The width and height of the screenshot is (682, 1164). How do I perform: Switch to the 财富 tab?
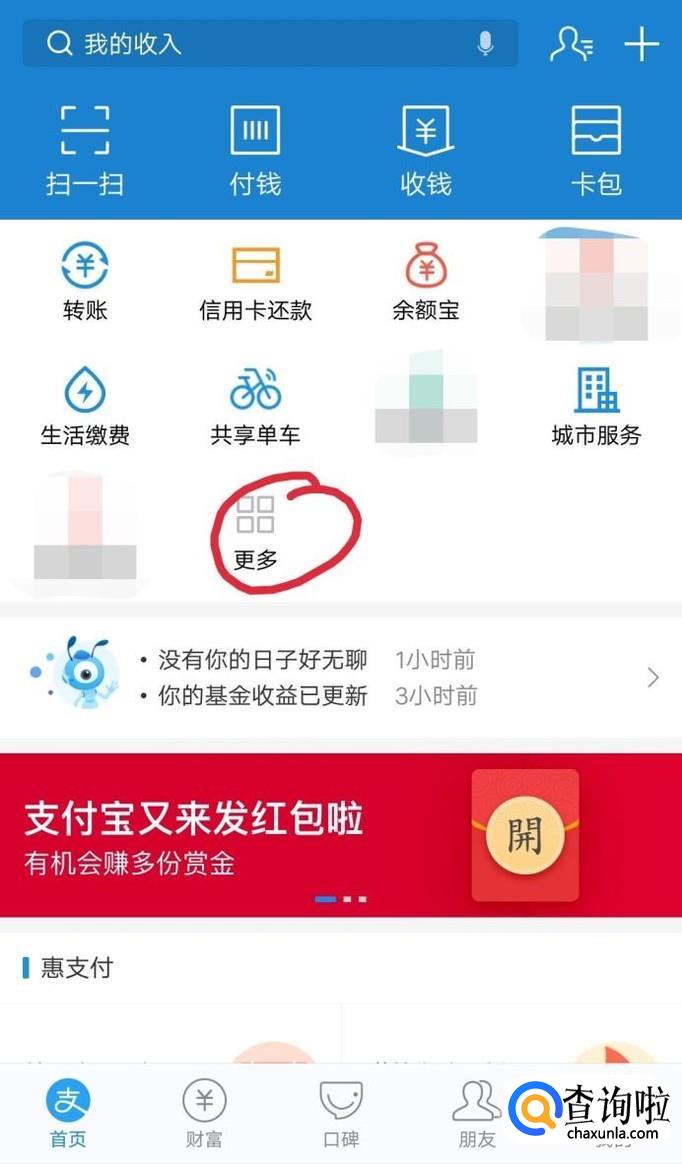204,1114
